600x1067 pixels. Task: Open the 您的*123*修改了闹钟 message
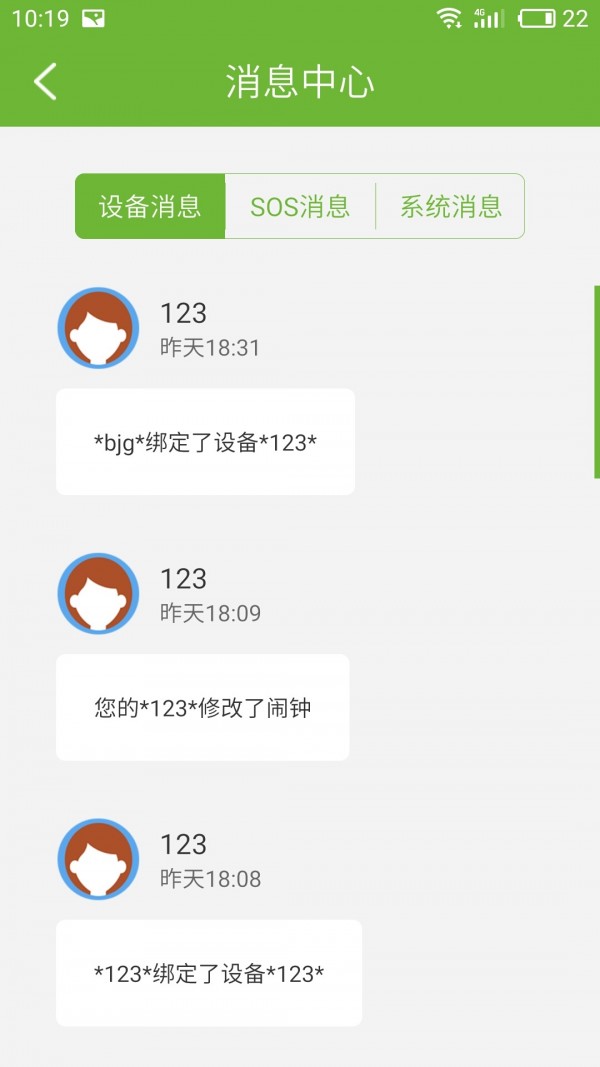[203, 707]
